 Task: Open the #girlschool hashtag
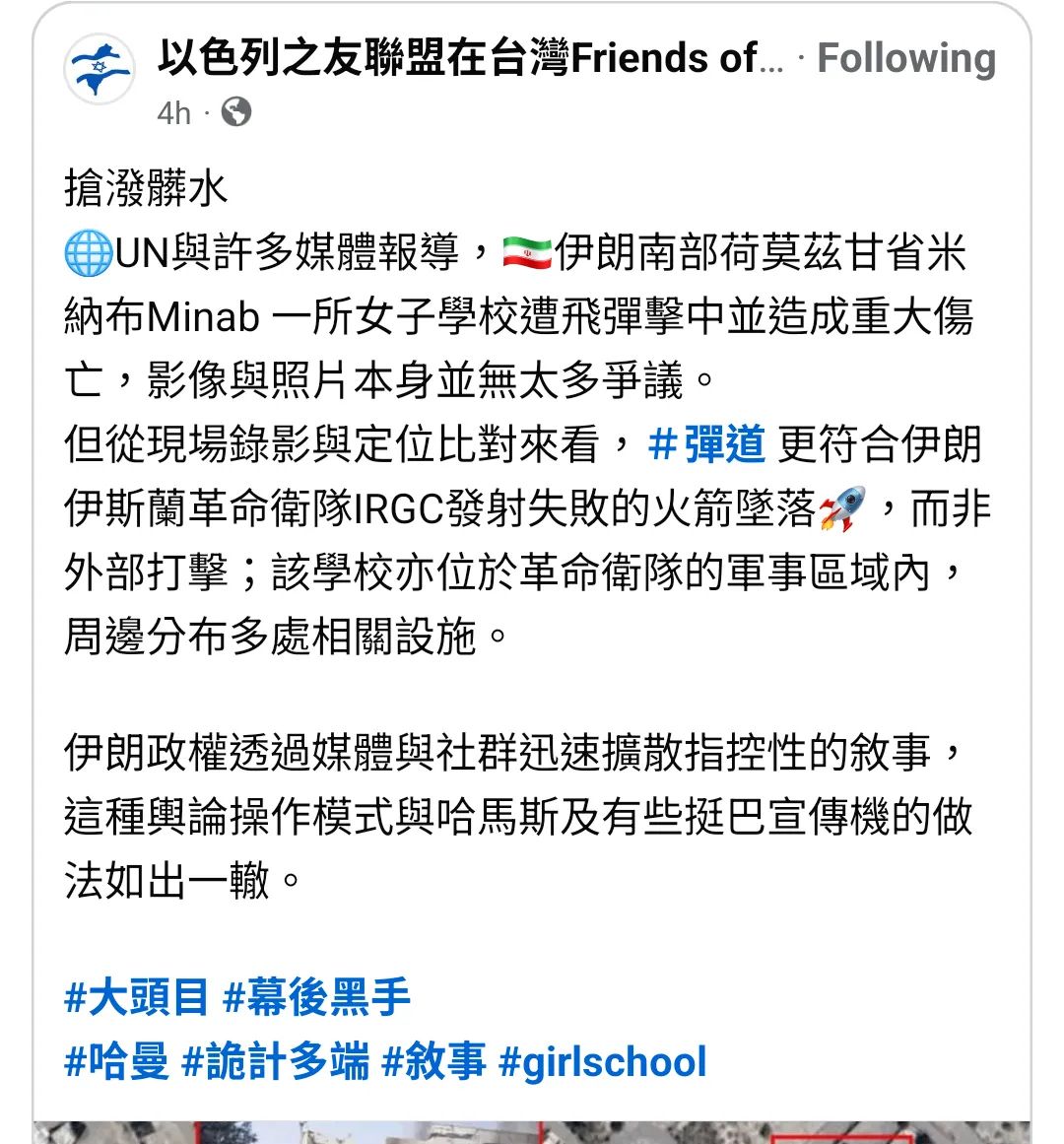(603, 1062)
